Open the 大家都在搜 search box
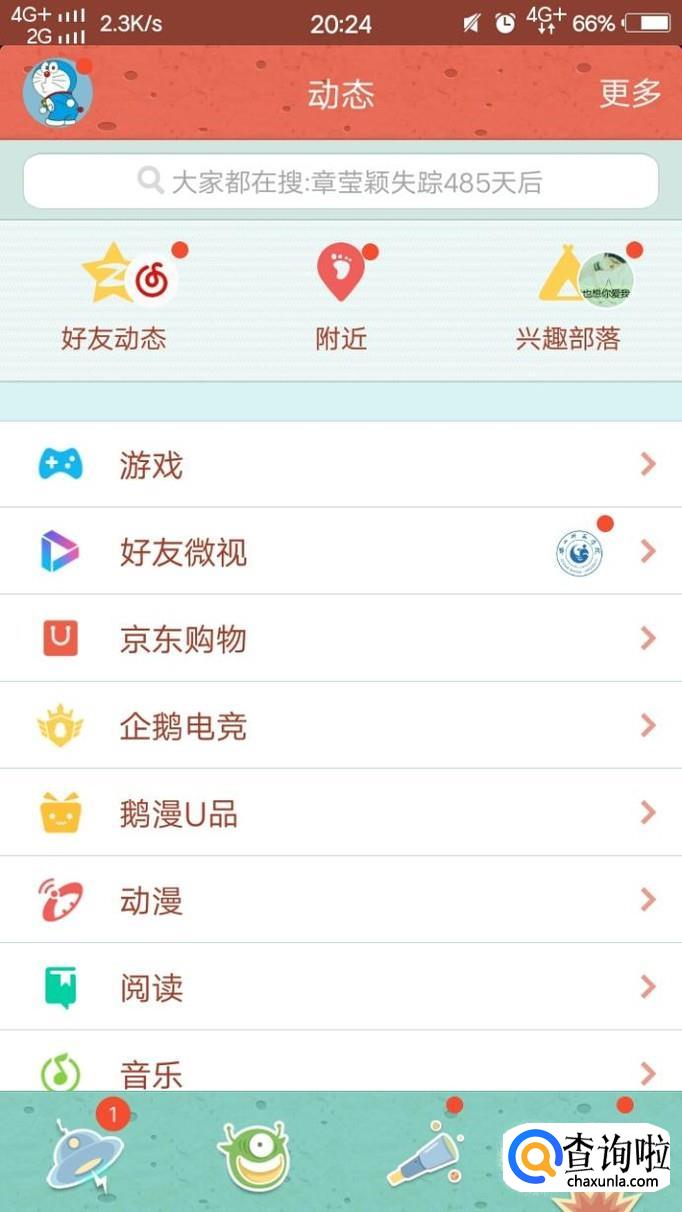682x1212 pixels. pyautogui.click(x=340, y=182)
